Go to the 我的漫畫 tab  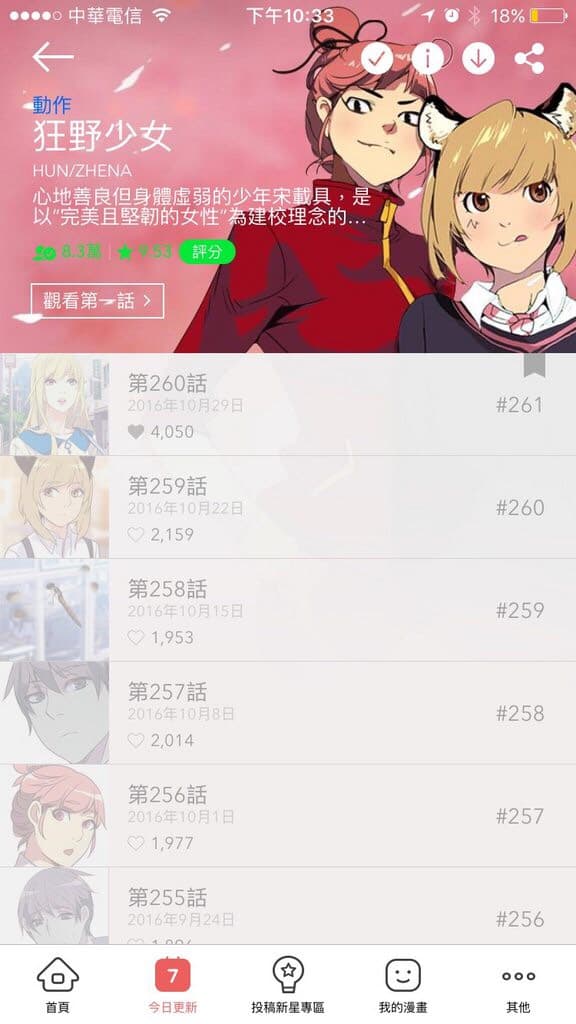403,985
